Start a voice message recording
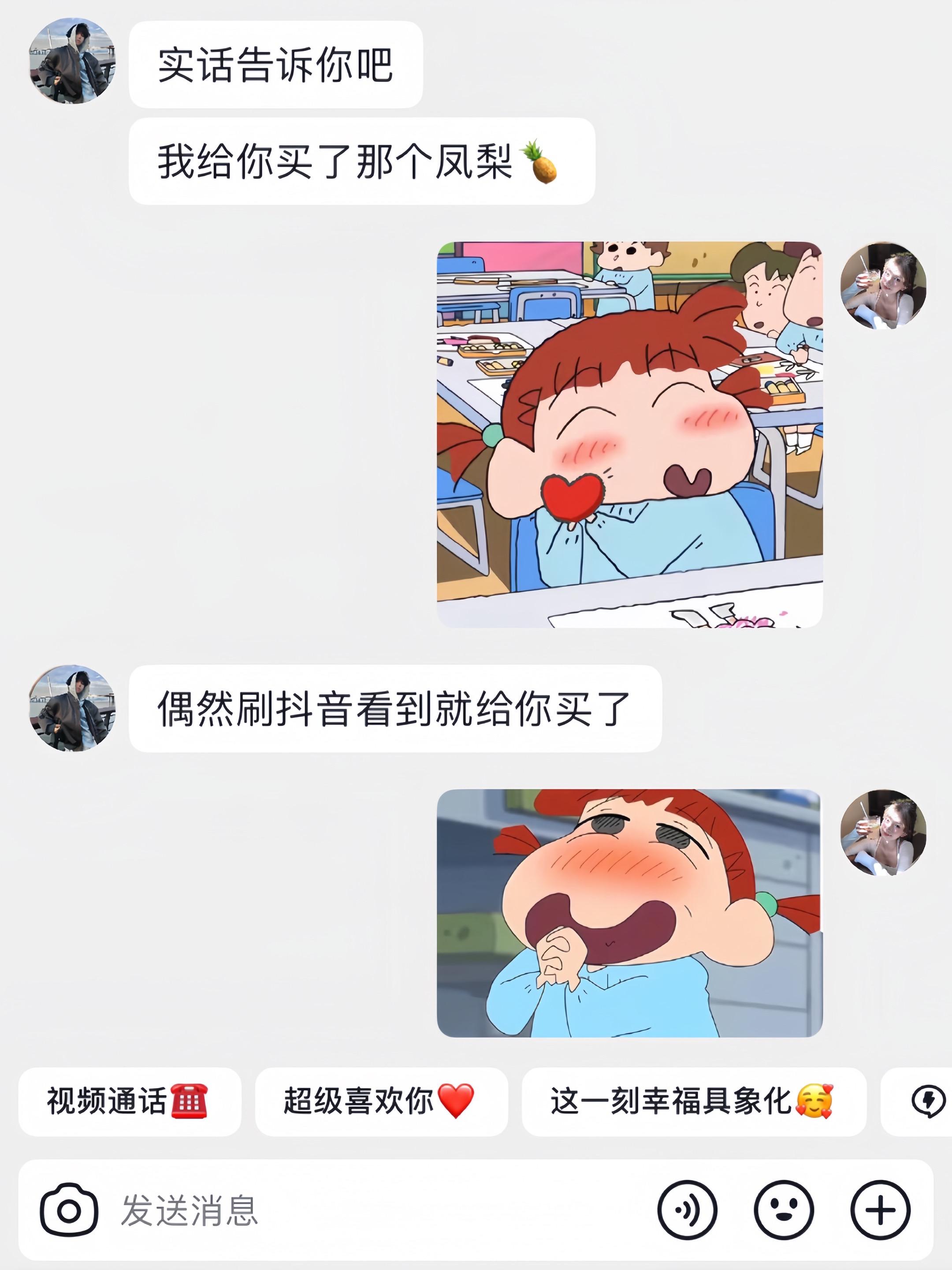952x1270 pixels. point(687,1210)
